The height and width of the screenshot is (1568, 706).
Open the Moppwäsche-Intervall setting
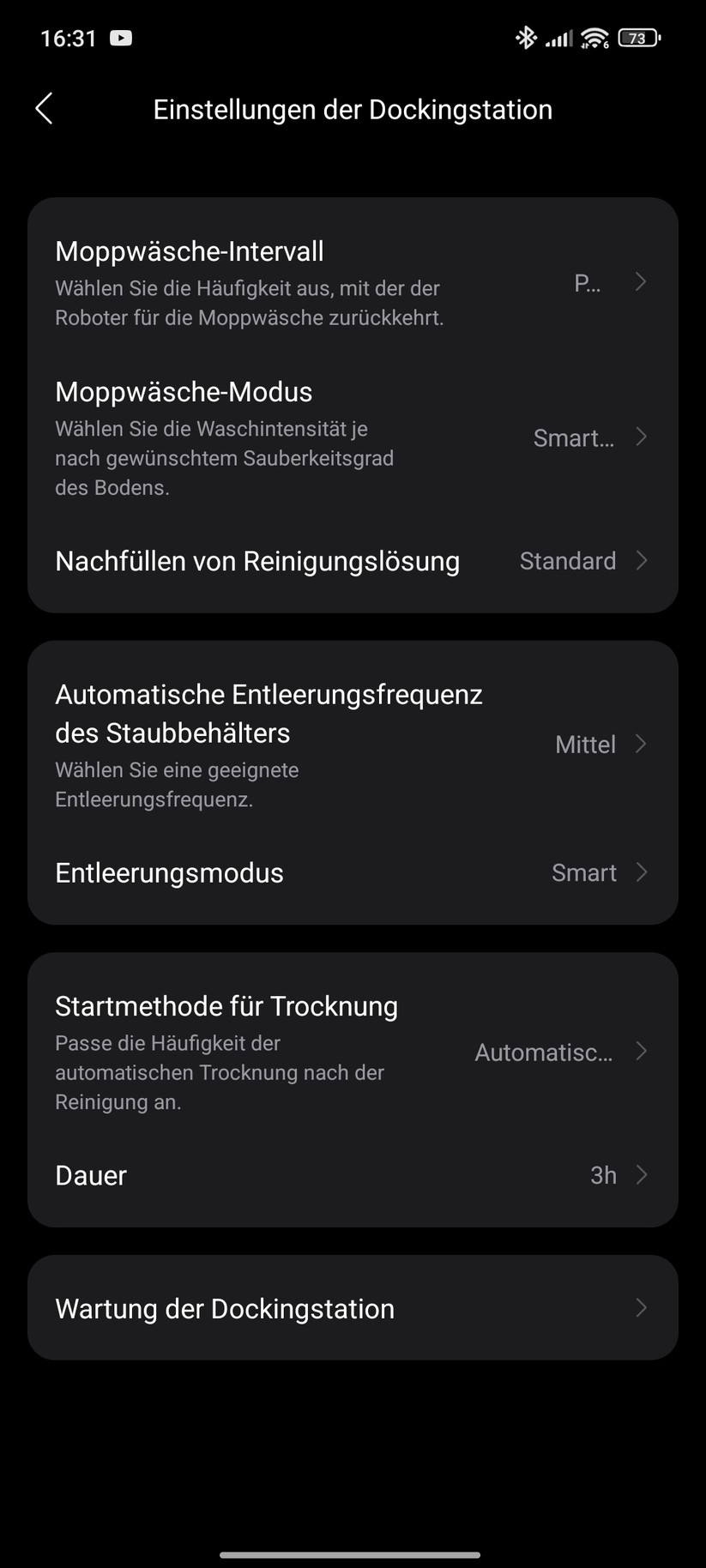pyautogui.click(x=352, y=282)
